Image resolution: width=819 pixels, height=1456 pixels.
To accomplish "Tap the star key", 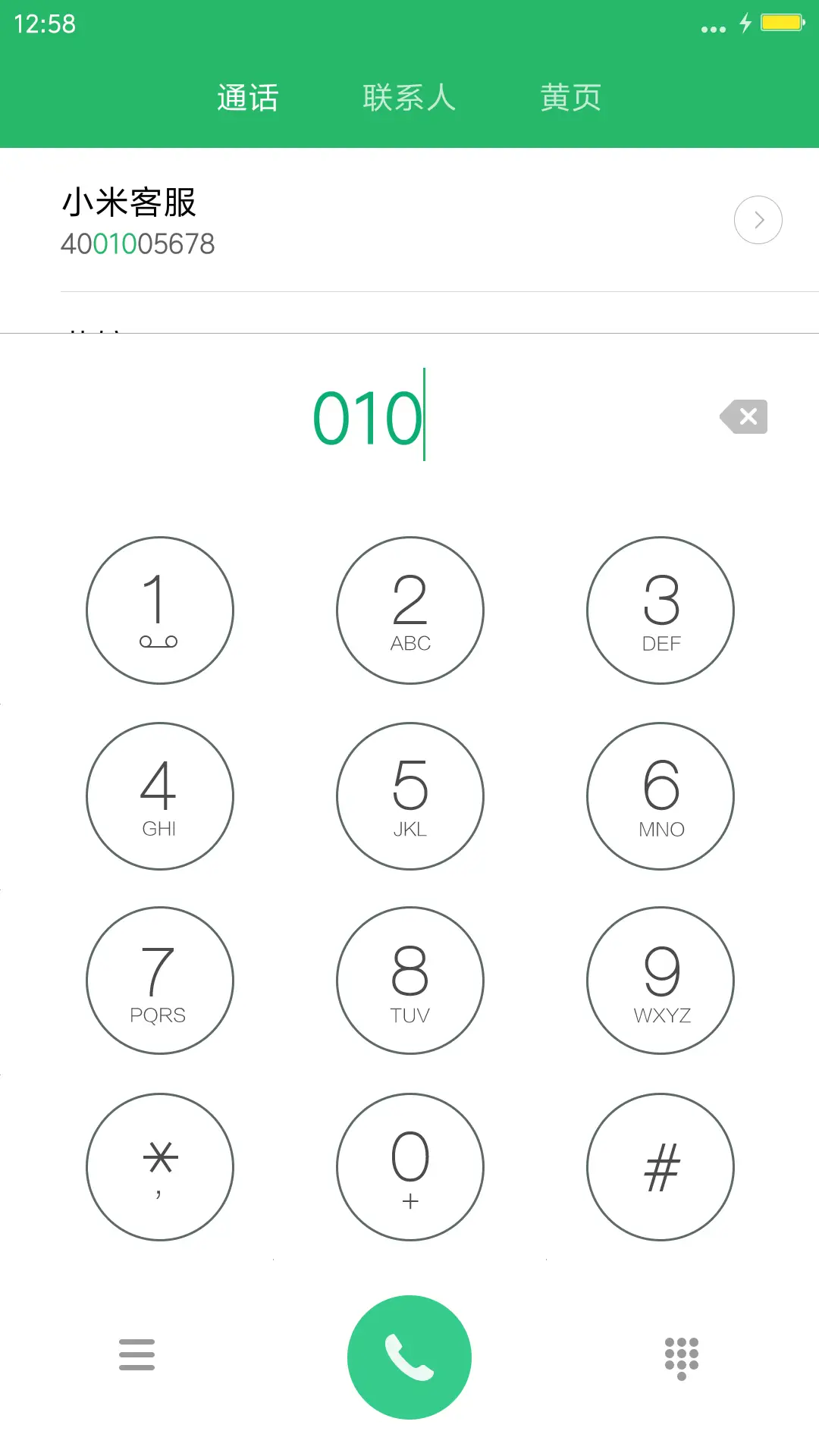I will pyautogui.click(x=159, y=1166).
